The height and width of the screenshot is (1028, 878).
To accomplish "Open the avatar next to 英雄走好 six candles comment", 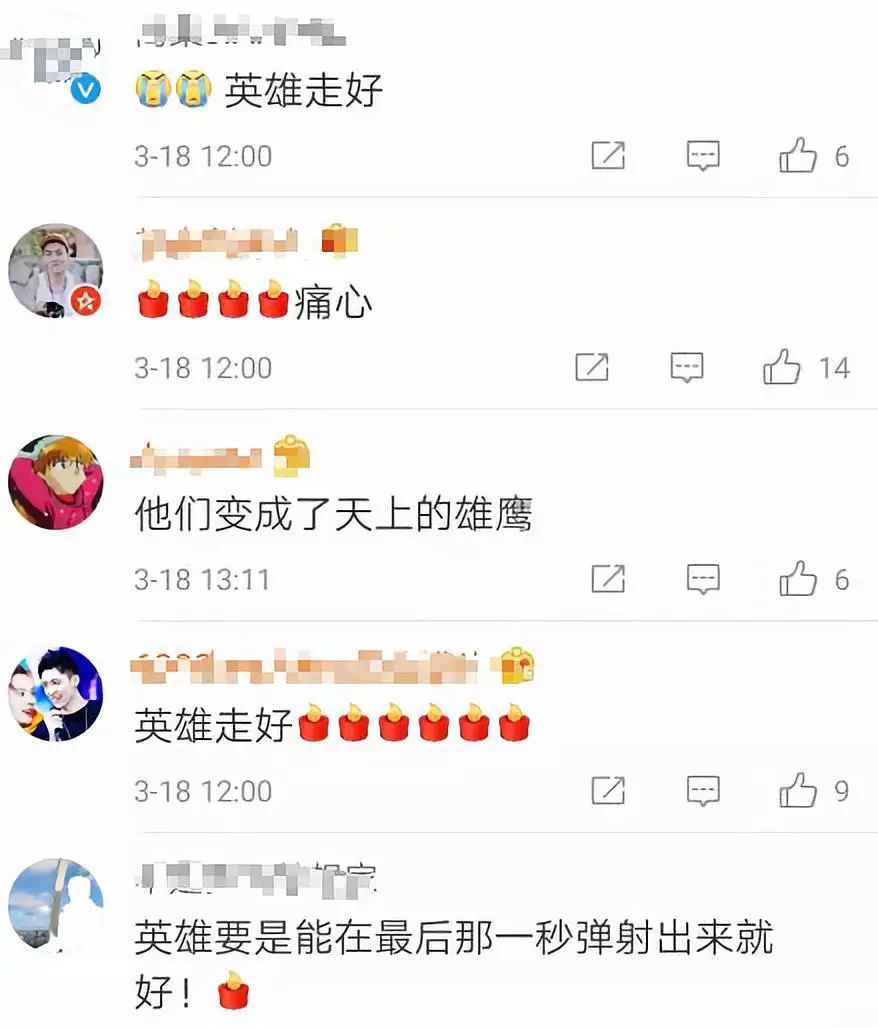I will click(x=56, y=694).
